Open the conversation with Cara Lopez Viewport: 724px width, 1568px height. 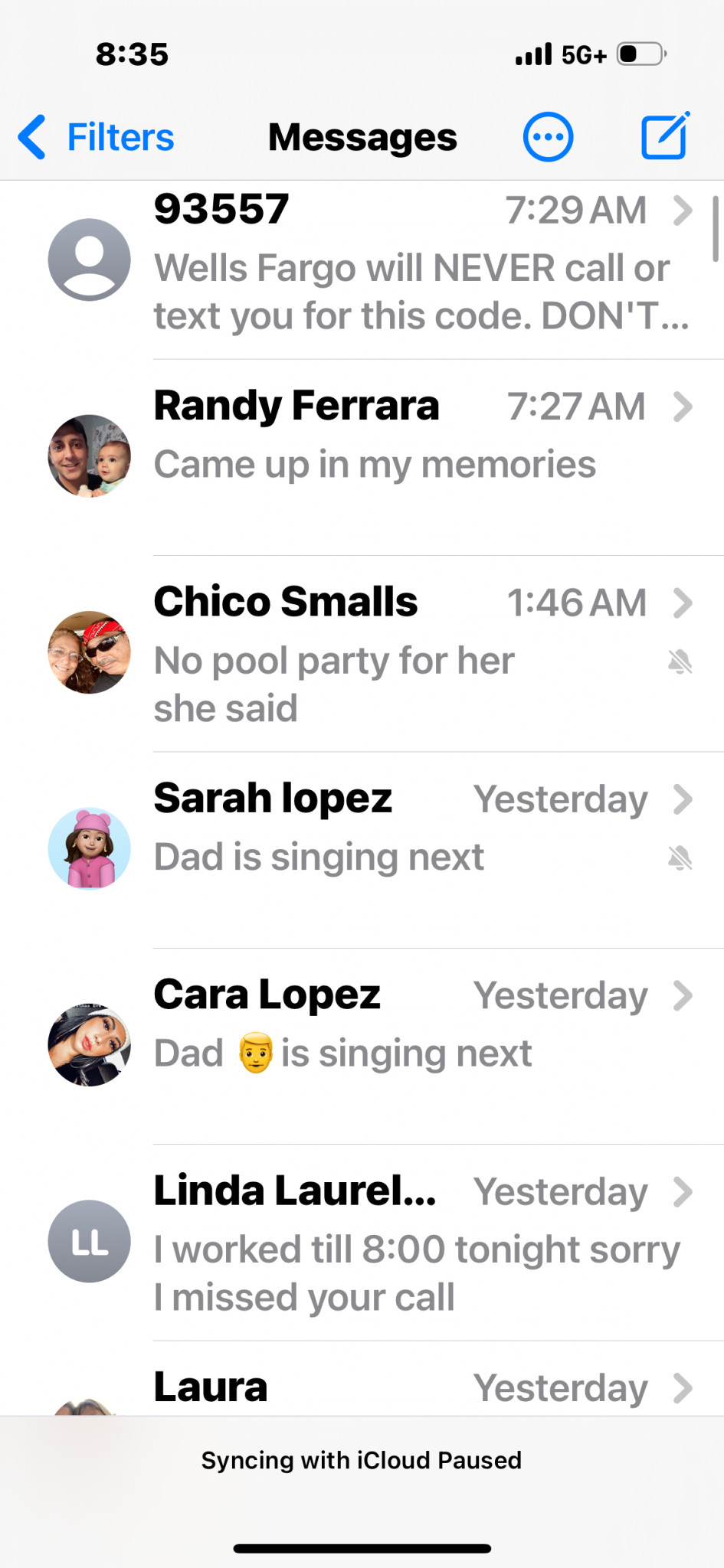[x=362, y=1046]
